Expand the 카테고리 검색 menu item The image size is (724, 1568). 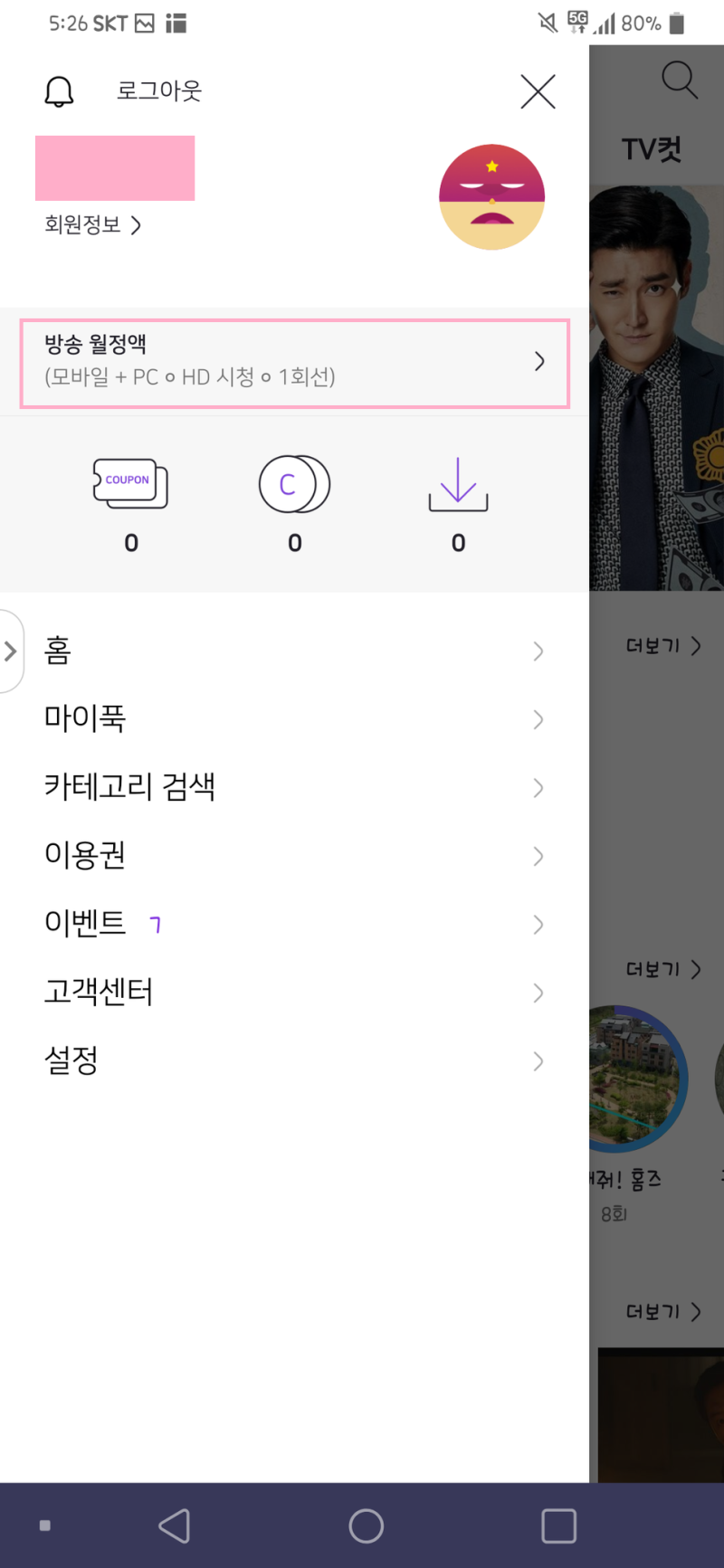coord(131,787)
